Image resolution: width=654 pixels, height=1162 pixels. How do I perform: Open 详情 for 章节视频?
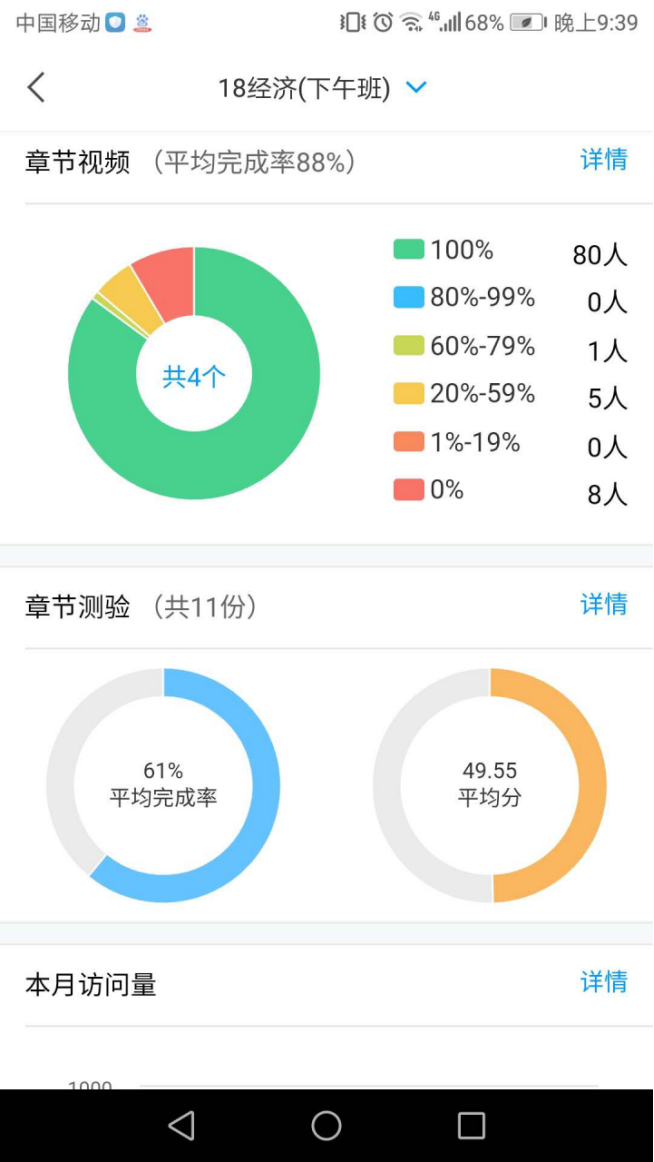click(x=603, y=160)
